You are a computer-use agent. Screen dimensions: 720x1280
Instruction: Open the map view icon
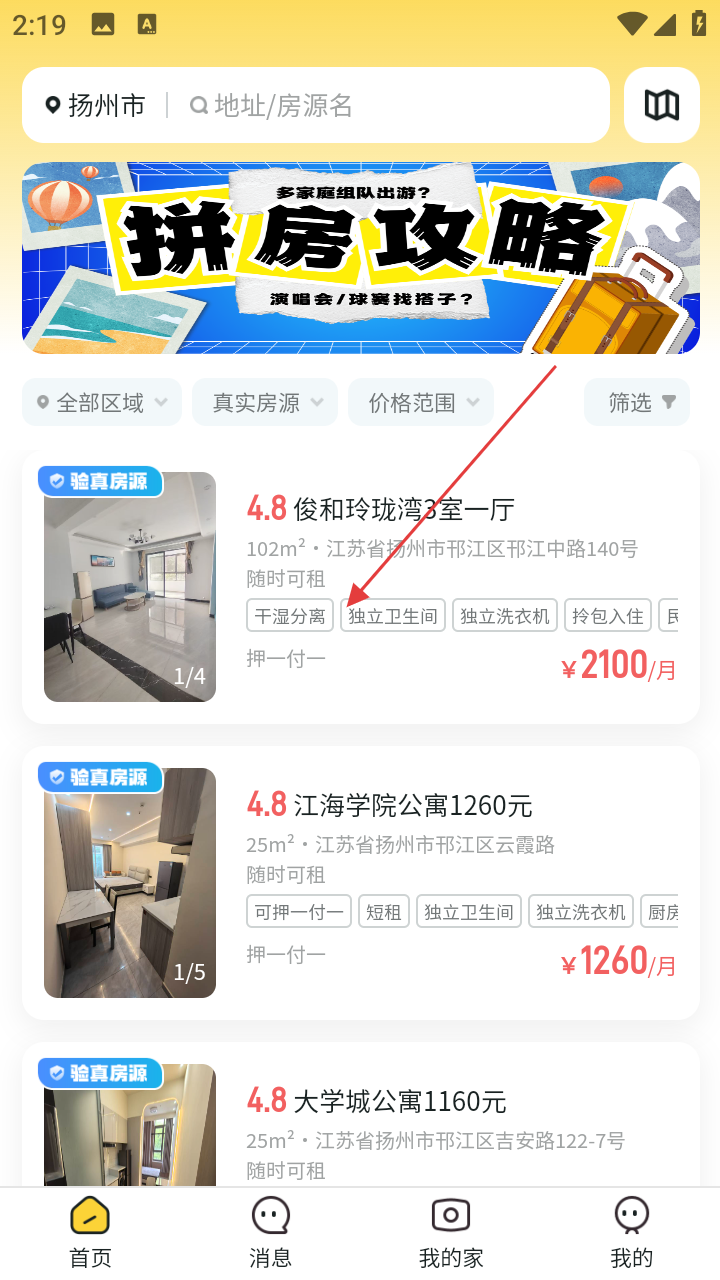[x=662, y=105]
